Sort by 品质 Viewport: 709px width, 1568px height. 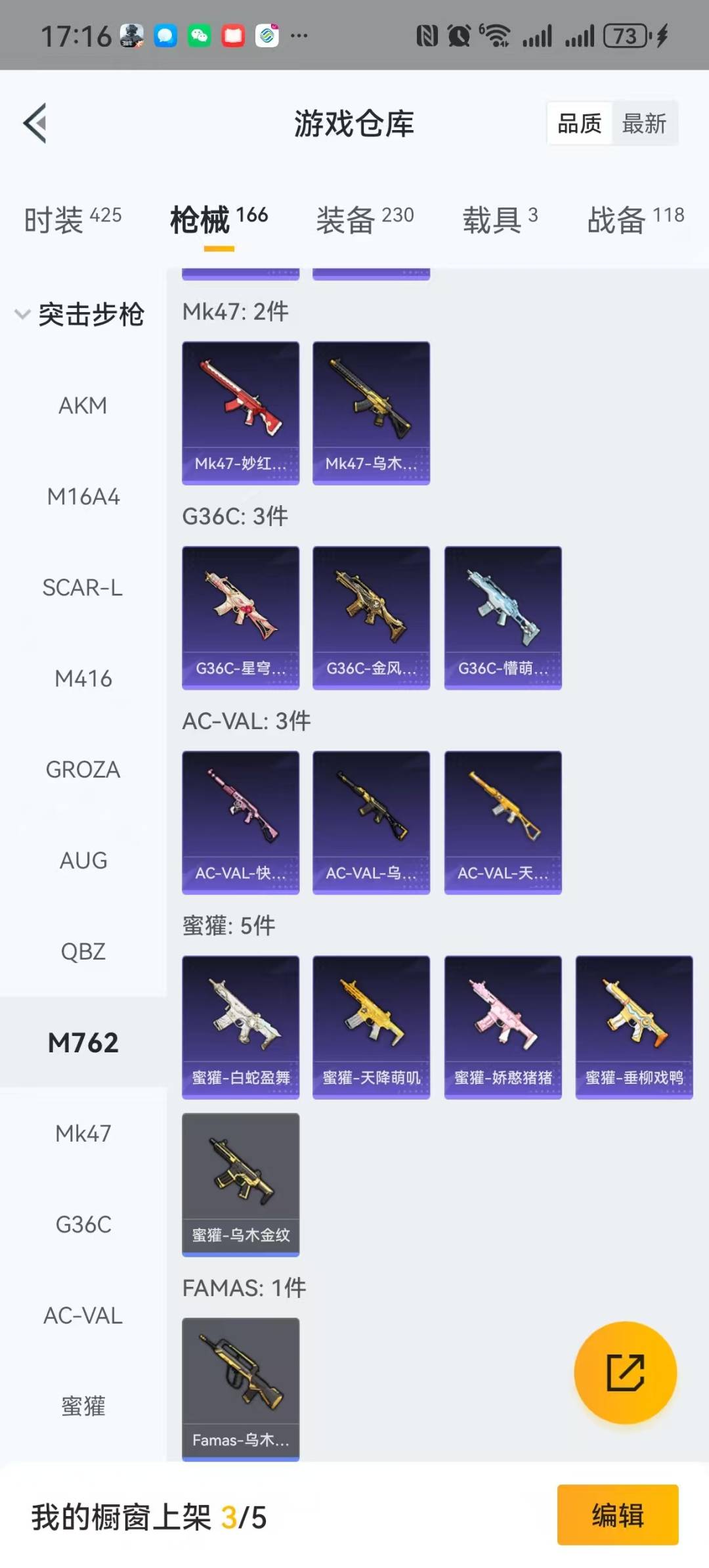(580, 123)
